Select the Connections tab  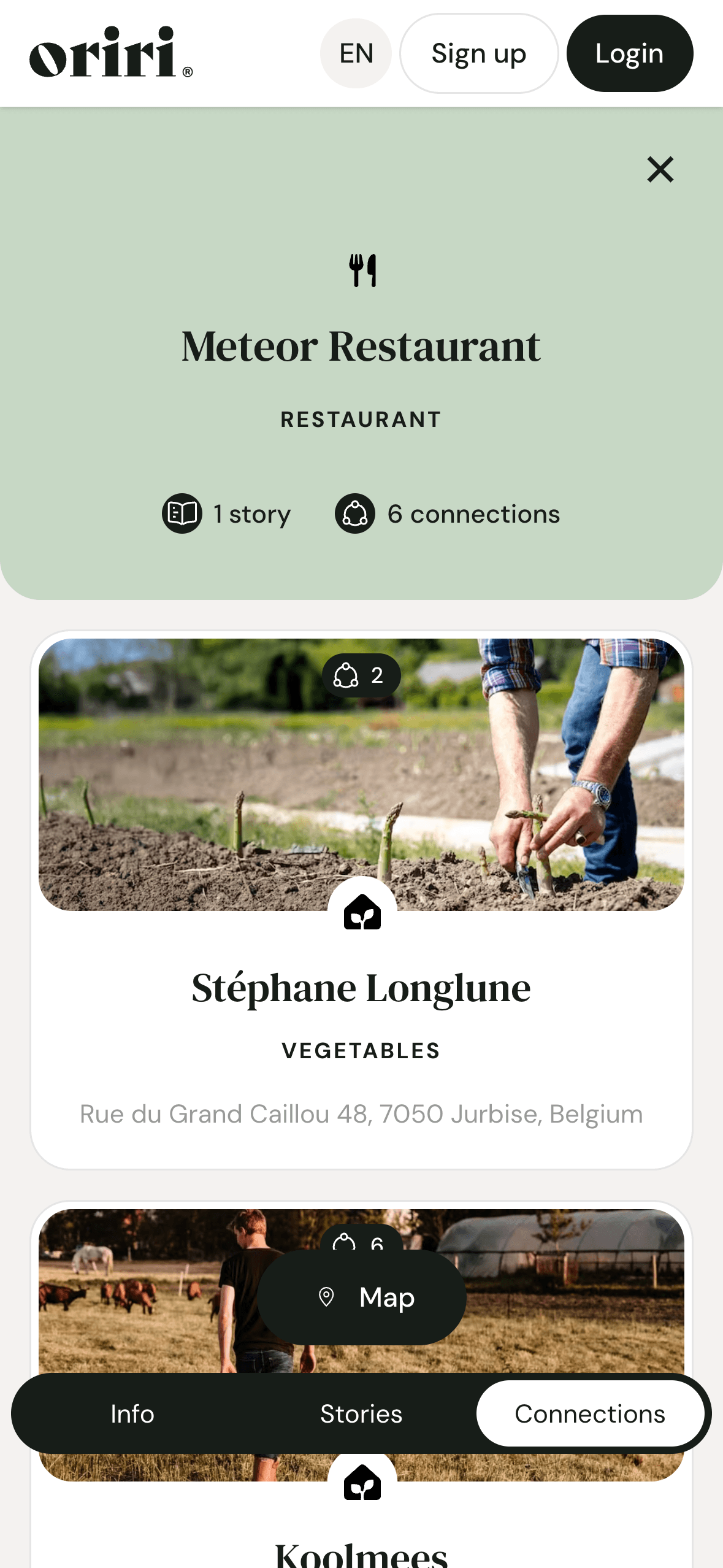pos(589,1413)
